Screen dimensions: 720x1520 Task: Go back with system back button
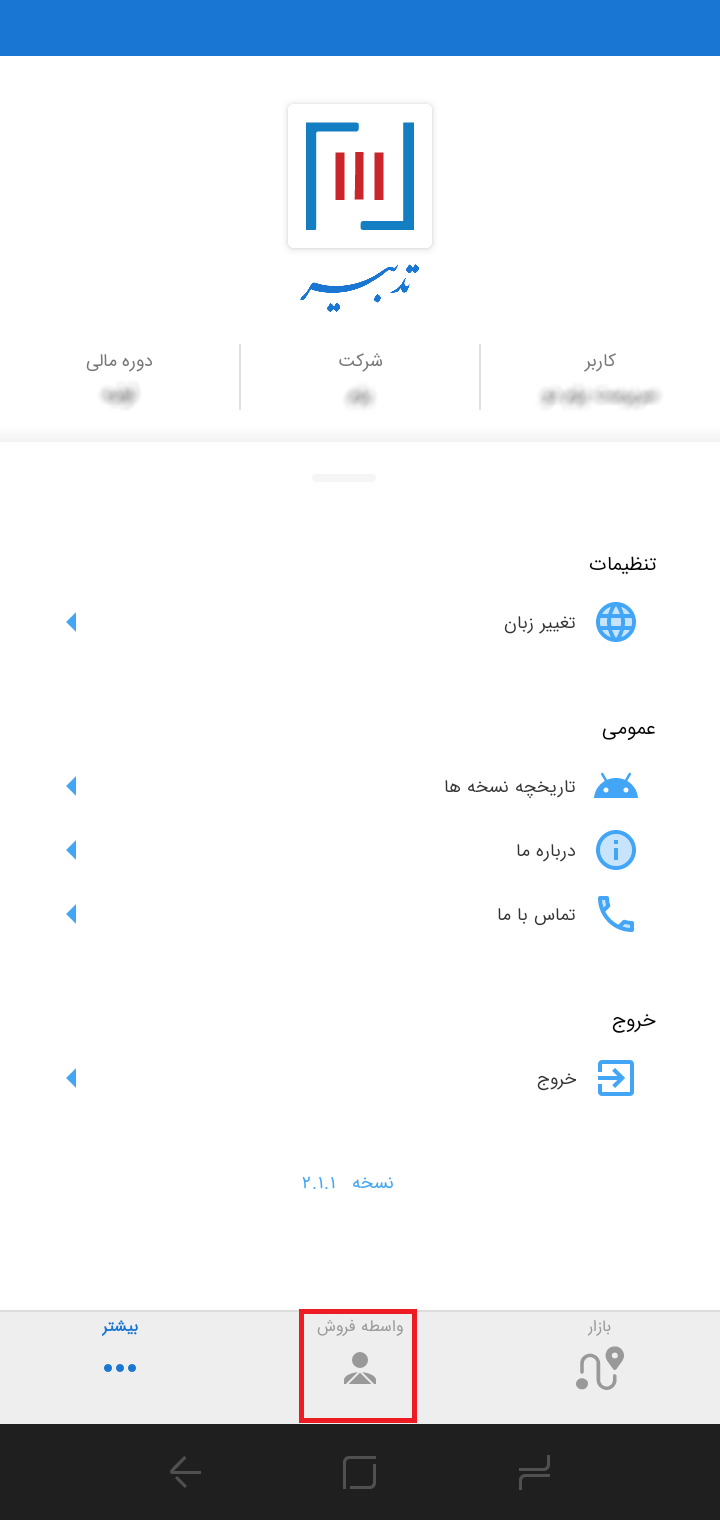click(186, 1472)
